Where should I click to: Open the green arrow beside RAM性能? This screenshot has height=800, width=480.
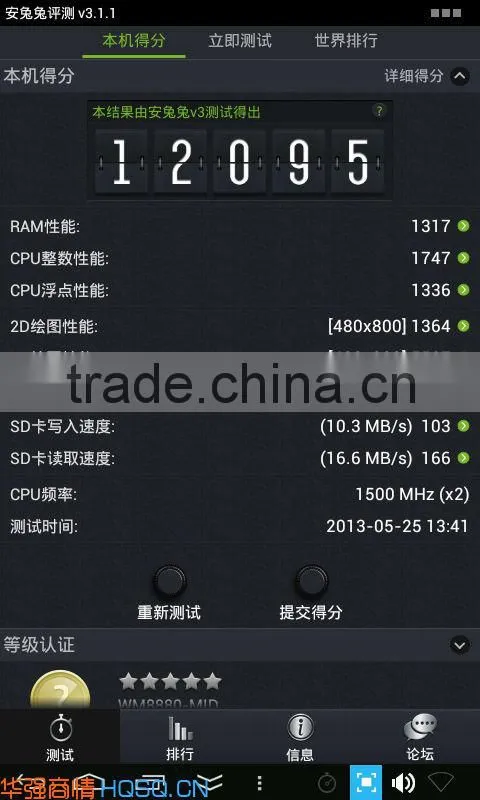[463, 226]
